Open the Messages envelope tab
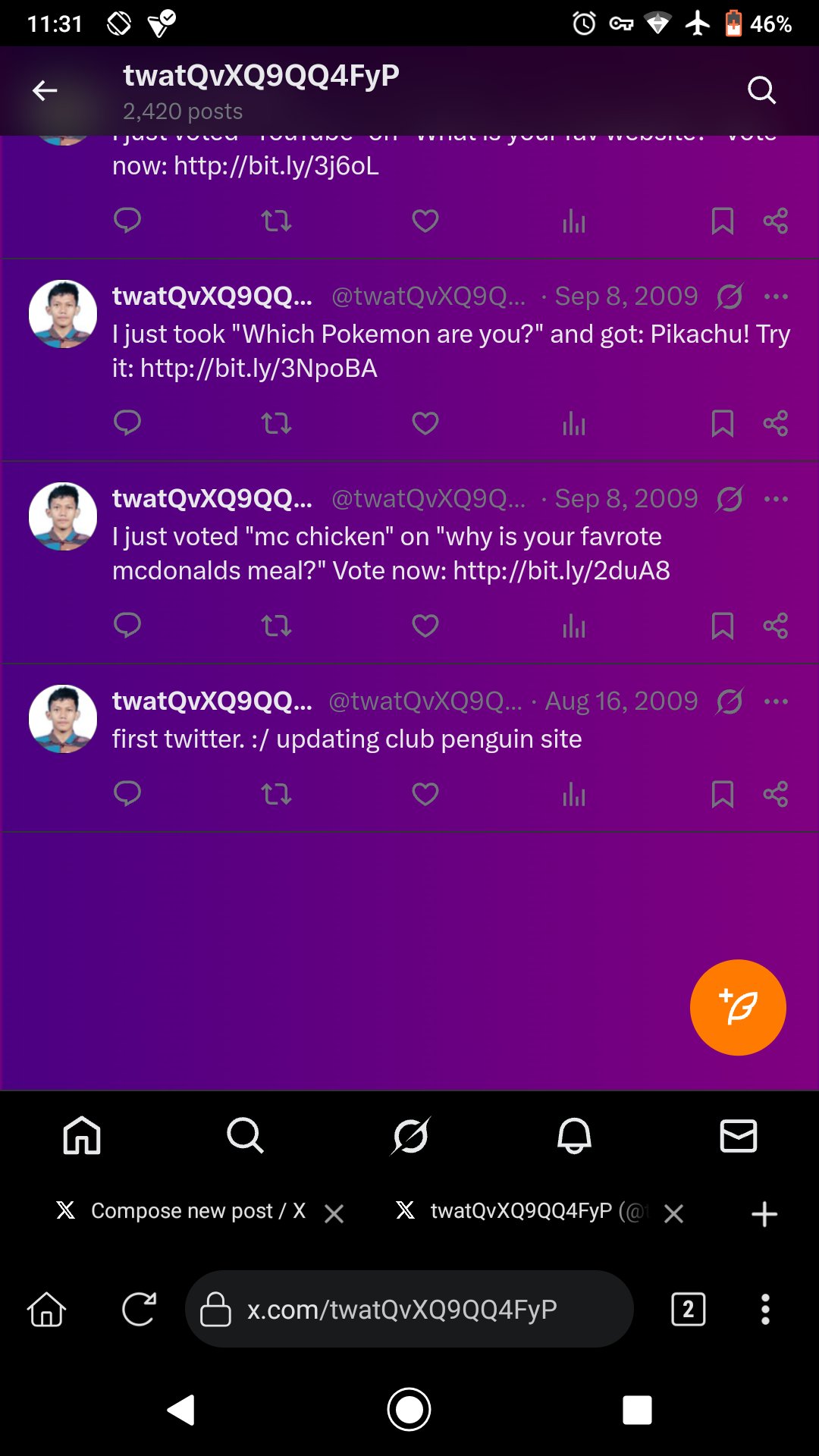Image resolution: width=819 pixels, height=1456 pixels. (738, 1135)
